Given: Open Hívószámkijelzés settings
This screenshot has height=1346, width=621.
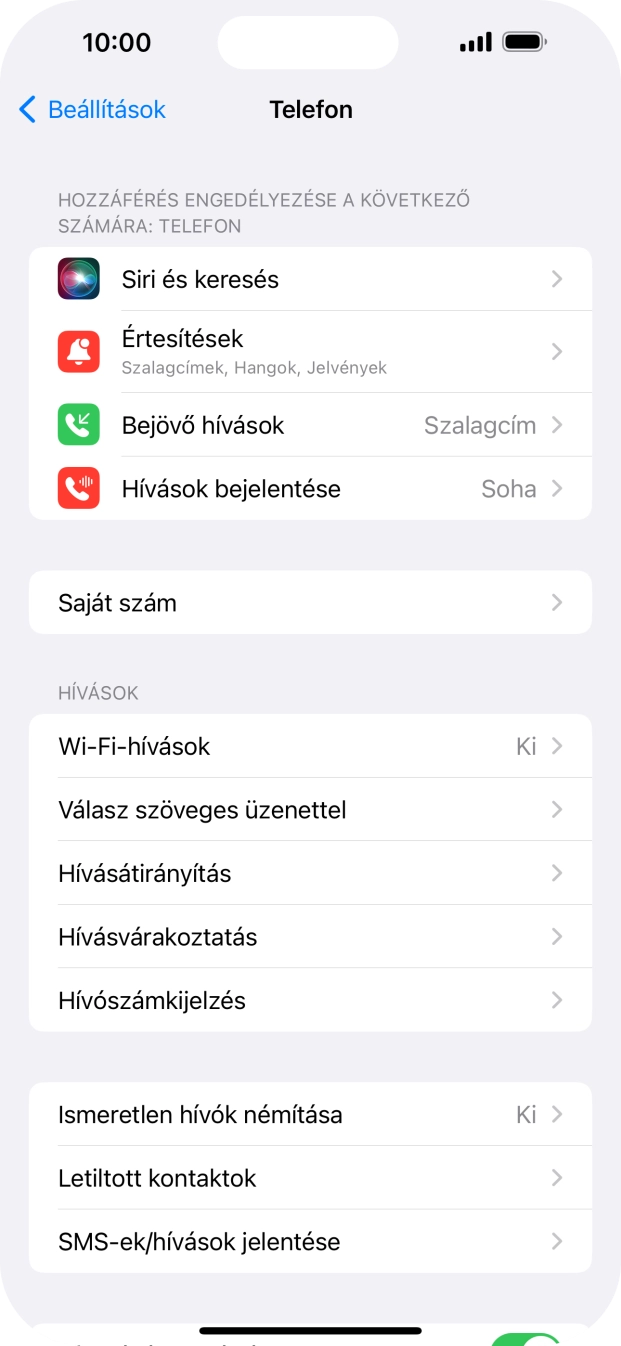Looking at the screenshot, I should pos(310,1000).
